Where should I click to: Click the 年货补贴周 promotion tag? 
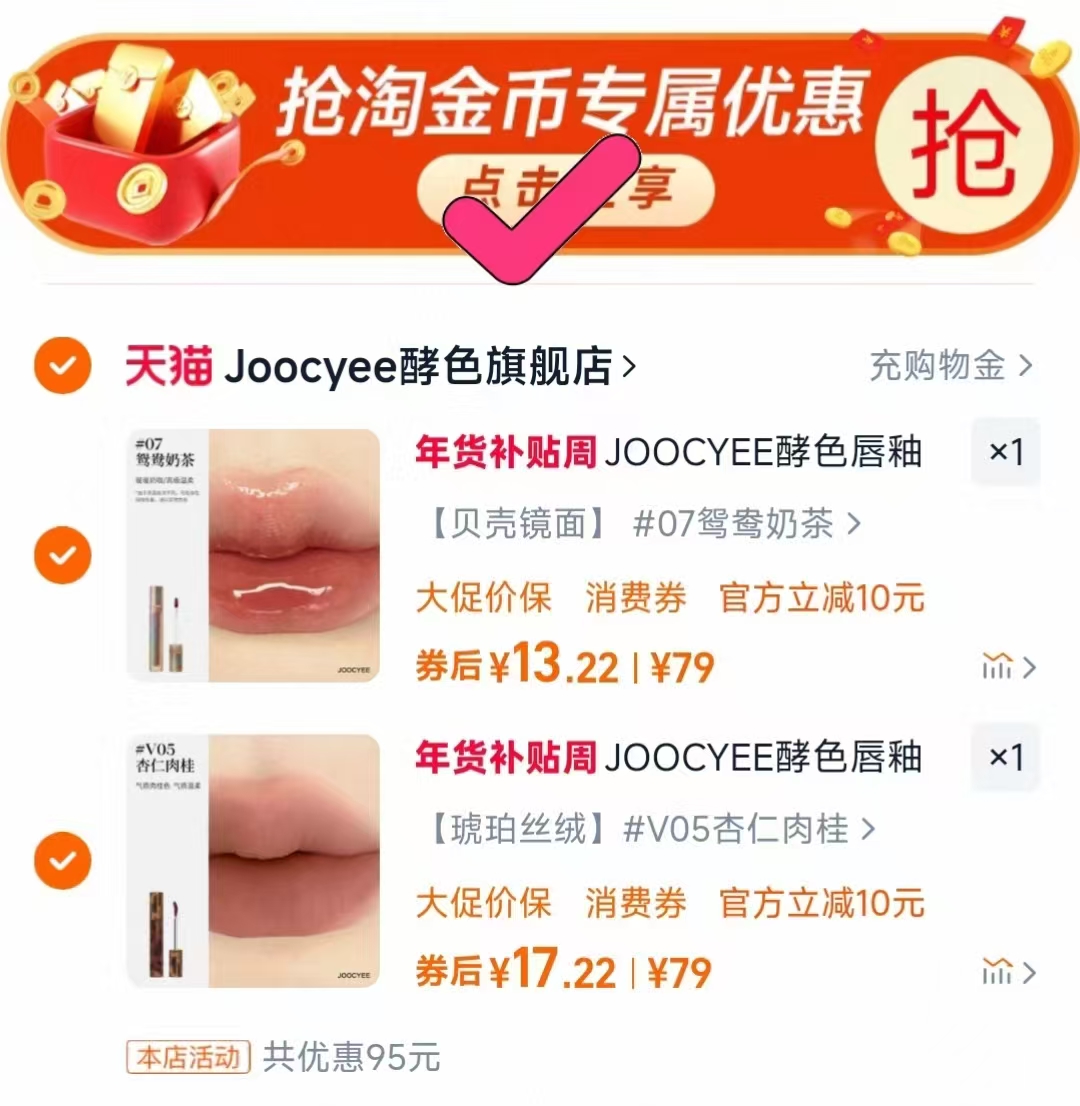(x=505, y=452)
